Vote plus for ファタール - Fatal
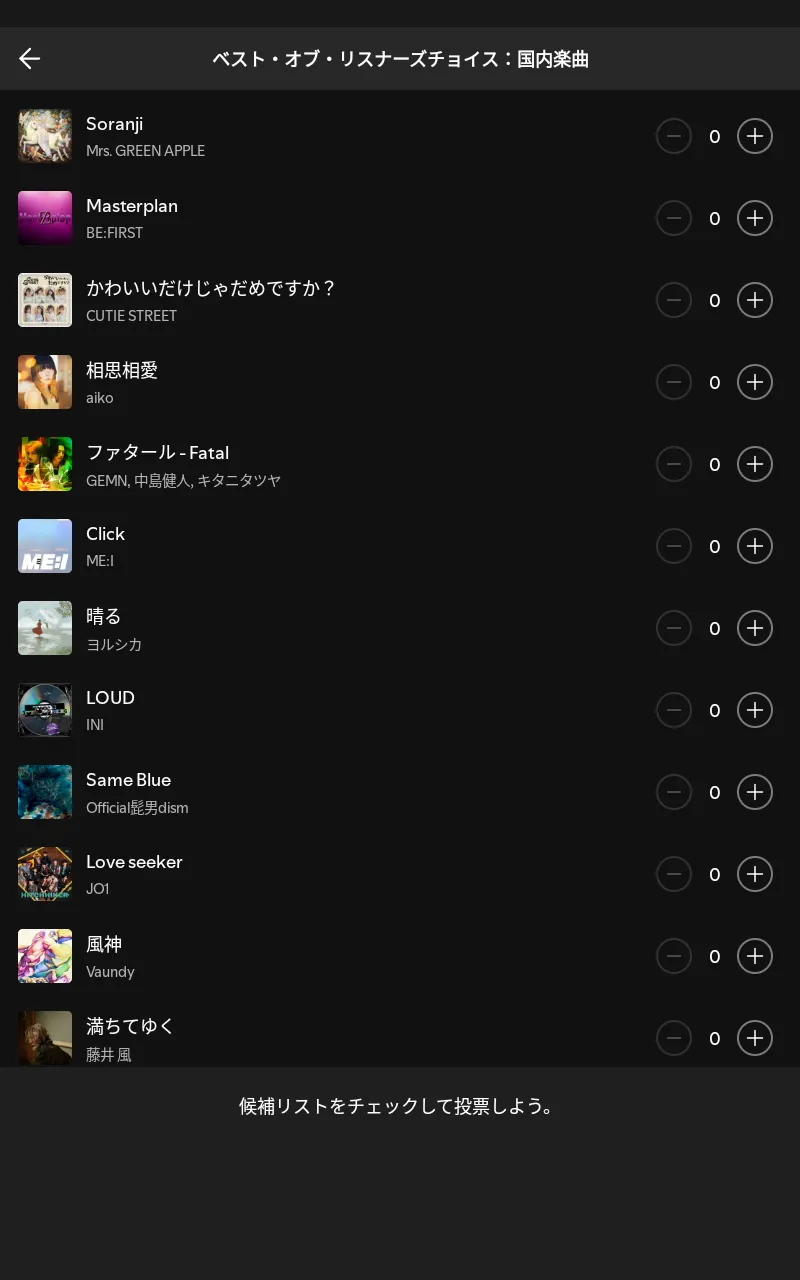800x1280 pixels. [755, 464]
